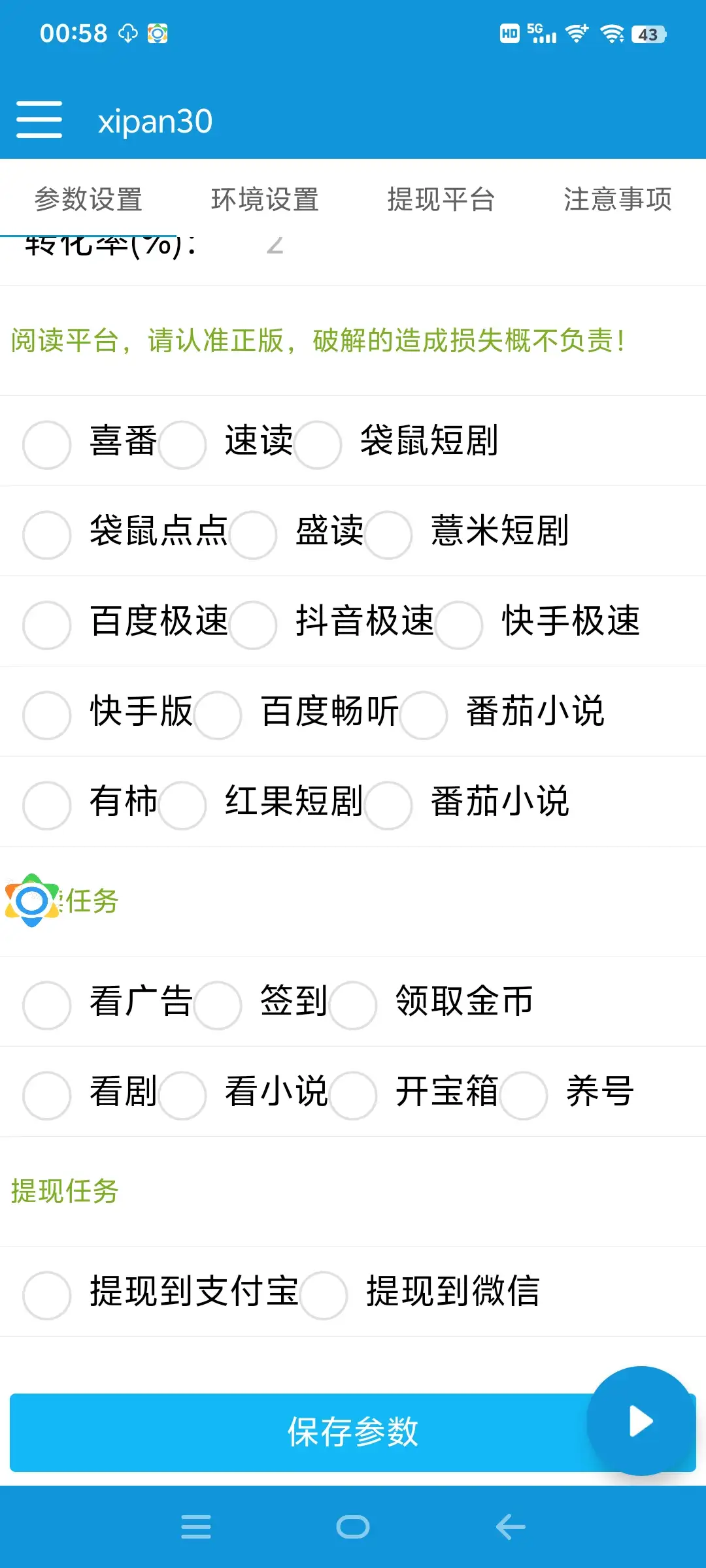Open the 注意事项 tab
This screenshot has height=1568, width=706.
click(617, 199)
